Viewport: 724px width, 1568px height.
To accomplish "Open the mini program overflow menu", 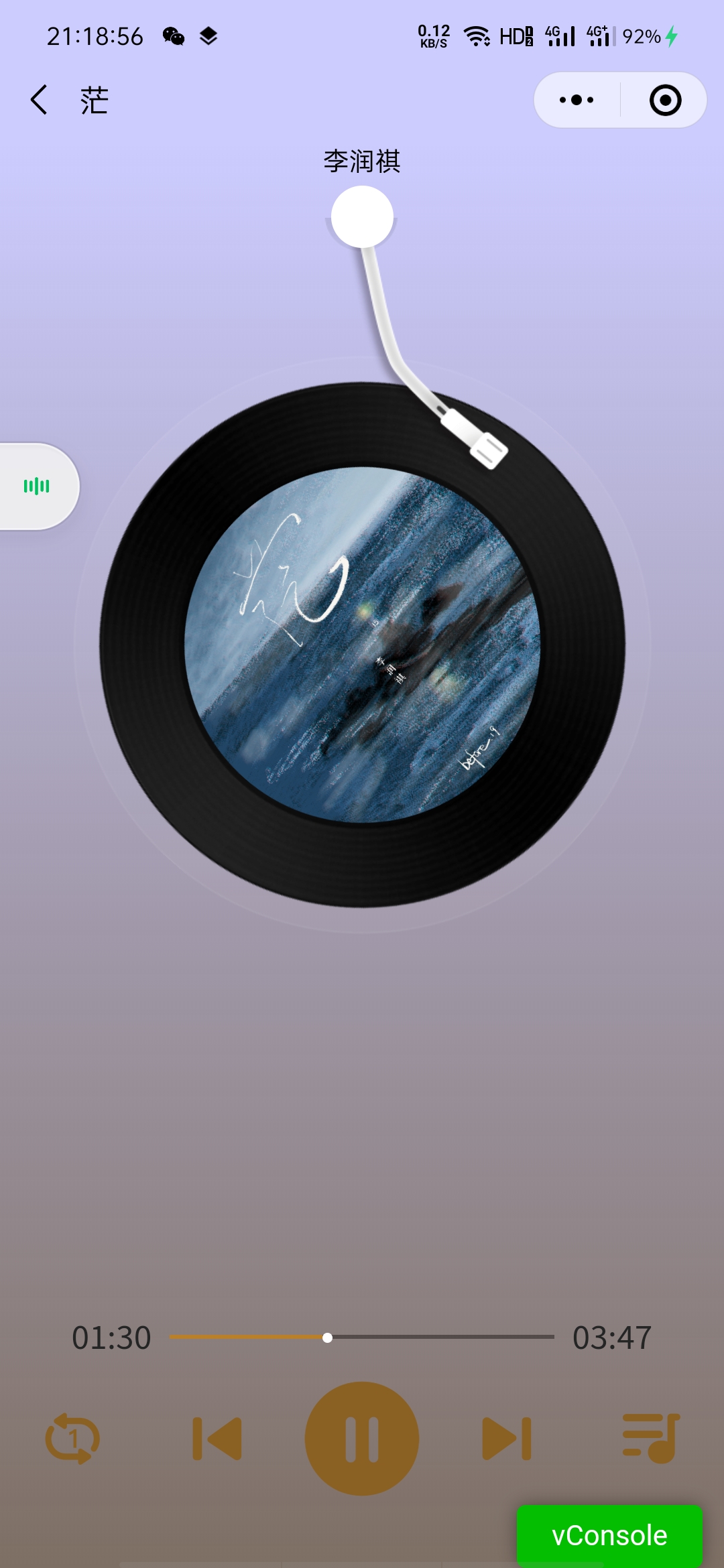I will coord(577,100).
